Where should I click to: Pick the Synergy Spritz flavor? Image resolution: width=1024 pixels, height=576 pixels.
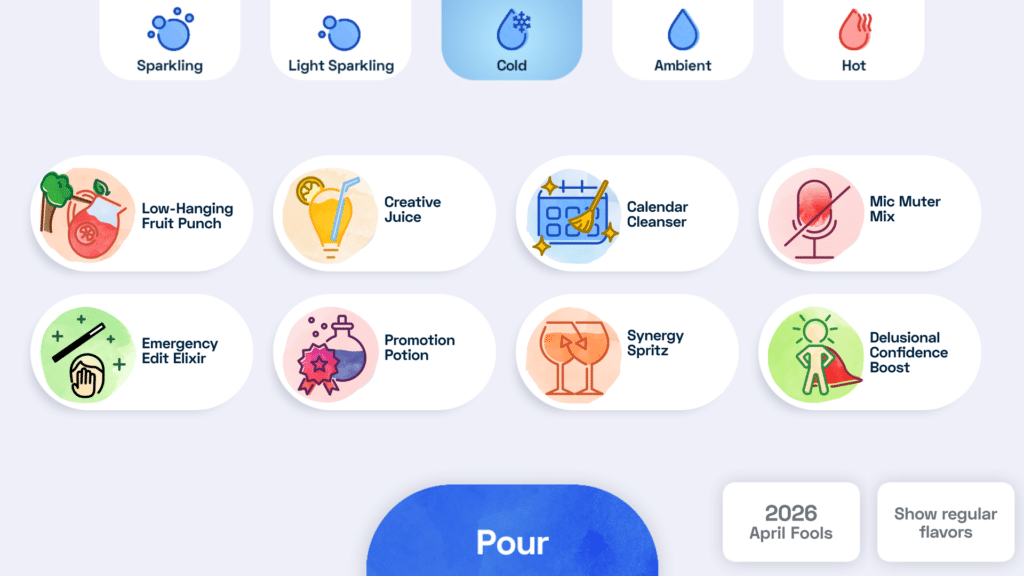click(x=627, y=351)
